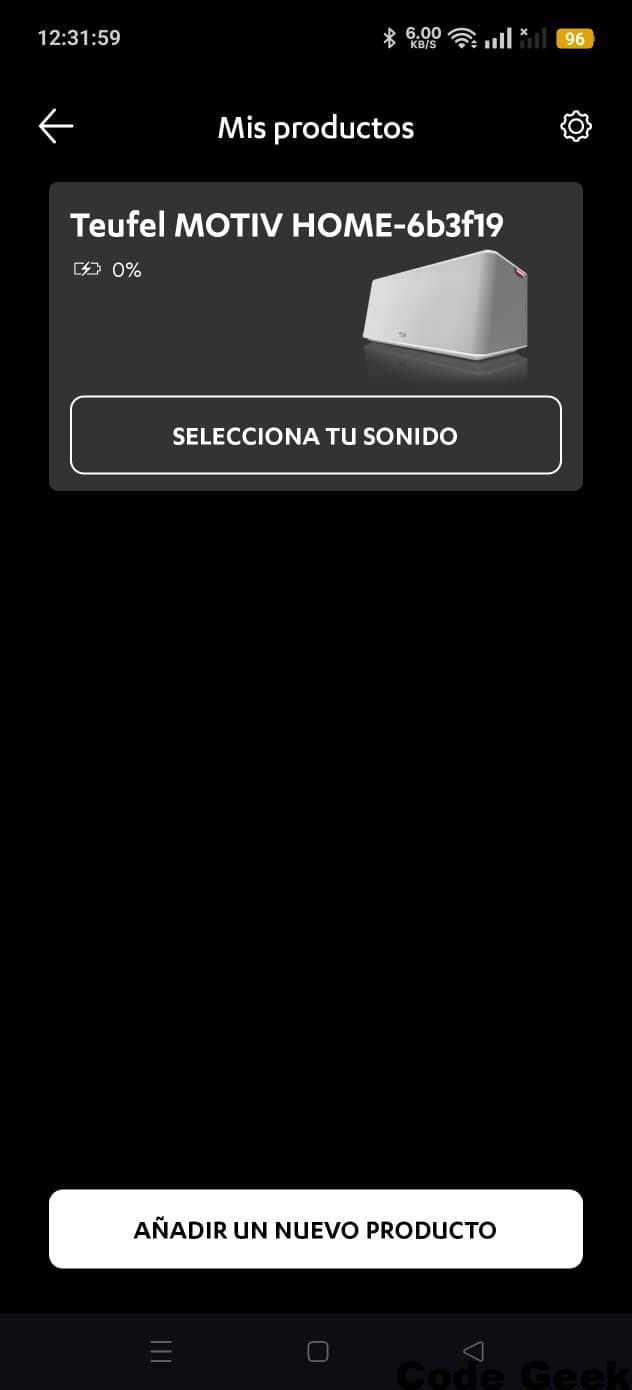Screen dimensions: 632x1390
Task: Go back using the top arrow
Action: point(56,126)
